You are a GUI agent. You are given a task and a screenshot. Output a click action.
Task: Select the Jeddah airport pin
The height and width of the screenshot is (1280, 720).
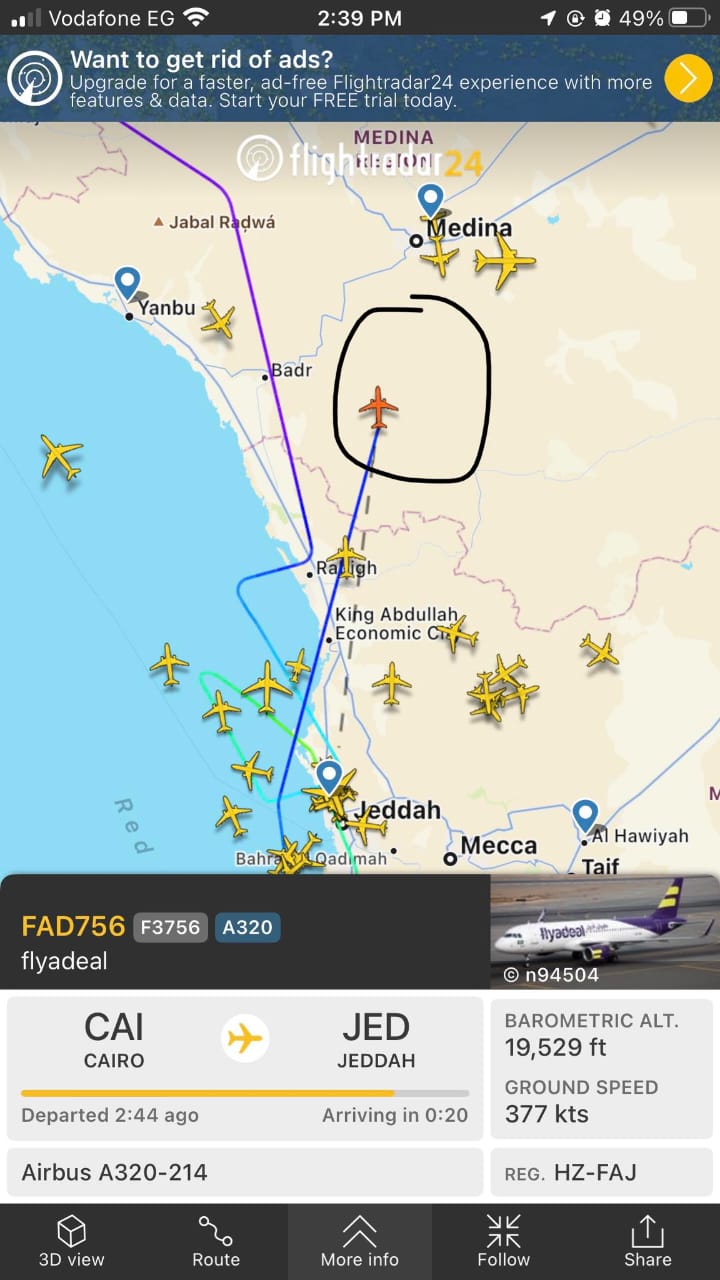[329, 776]
